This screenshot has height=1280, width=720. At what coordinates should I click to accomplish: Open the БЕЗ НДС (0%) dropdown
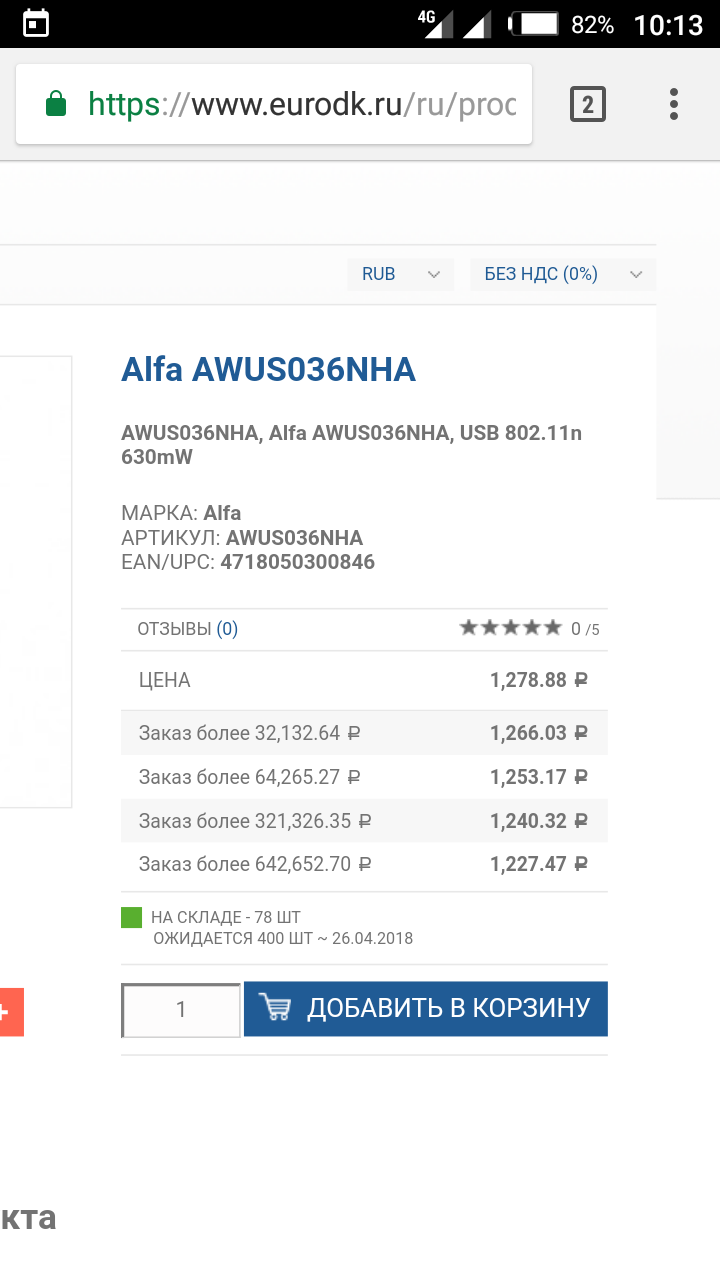point(562,274)
